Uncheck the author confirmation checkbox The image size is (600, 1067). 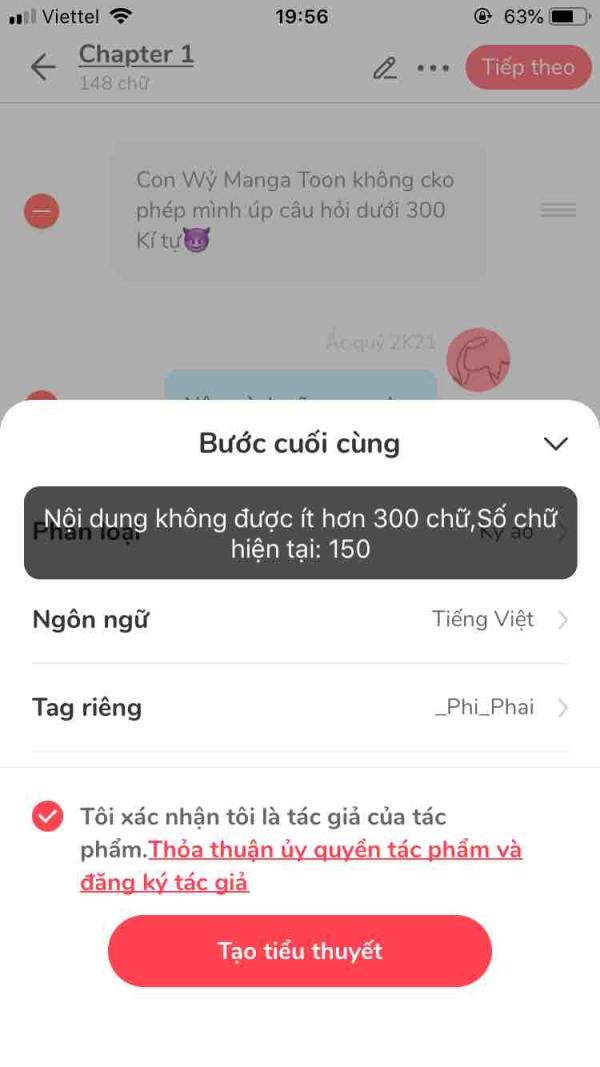(48, 816)
